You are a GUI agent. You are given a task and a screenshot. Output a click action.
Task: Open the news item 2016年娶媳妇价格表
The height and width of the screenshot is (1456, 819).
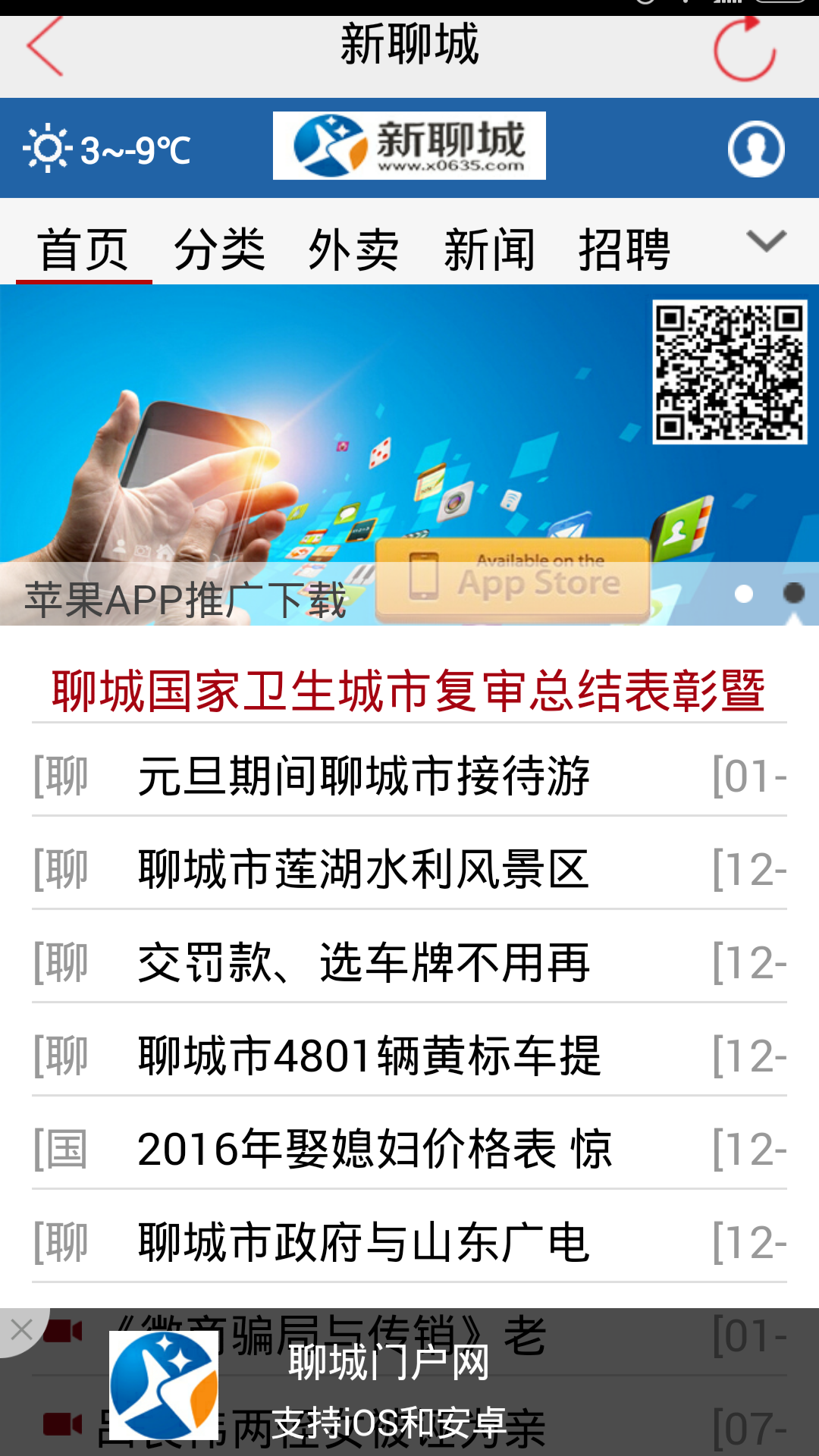(376, 1148)
